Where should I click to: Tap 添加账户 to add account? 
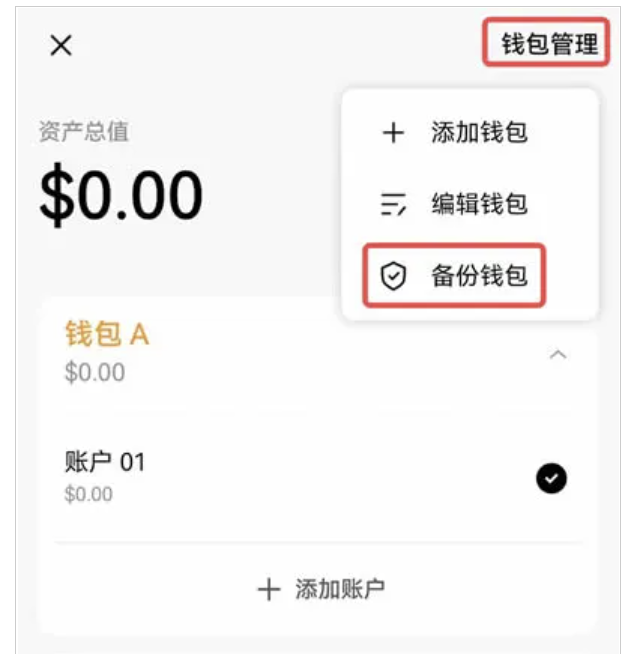tap(321, 589)
